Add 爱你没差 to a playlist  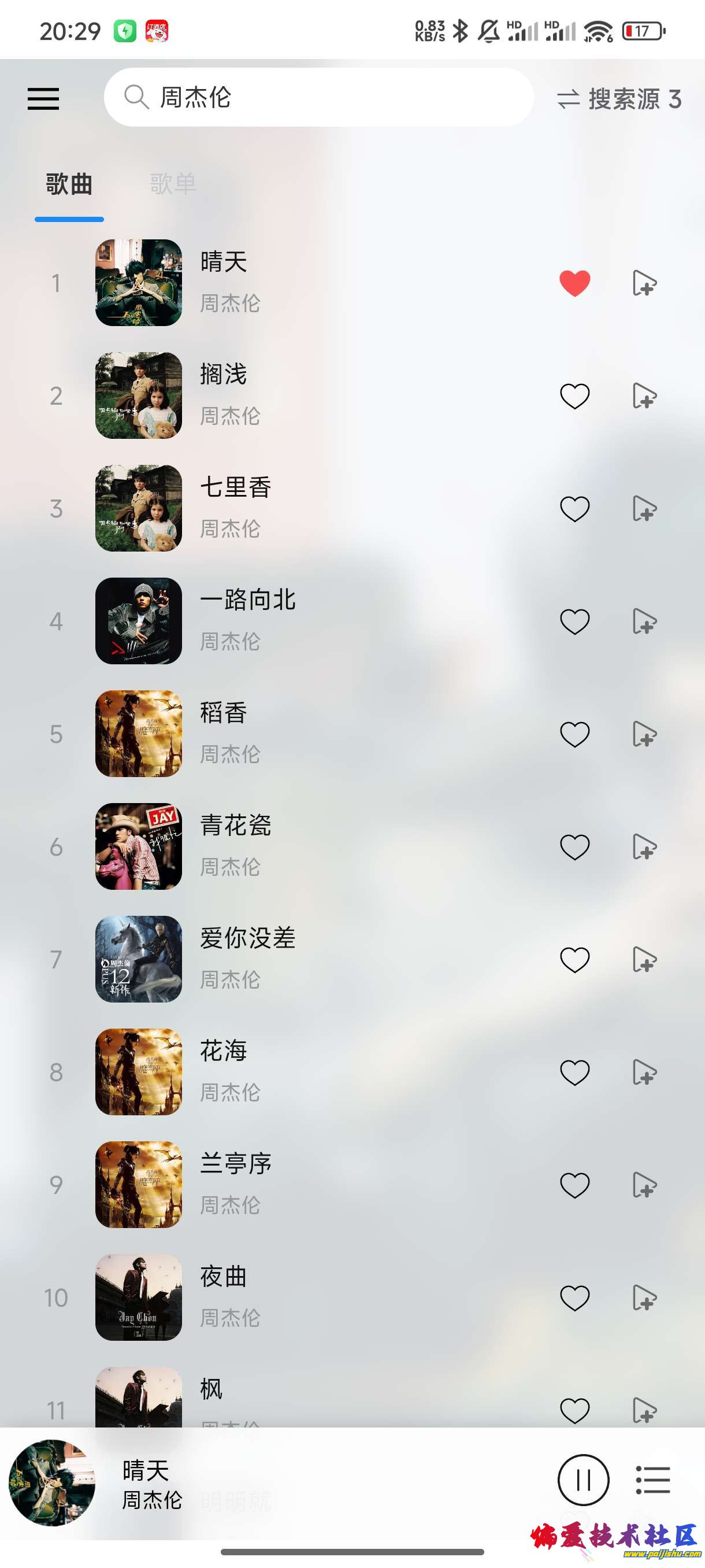[644, 960]
